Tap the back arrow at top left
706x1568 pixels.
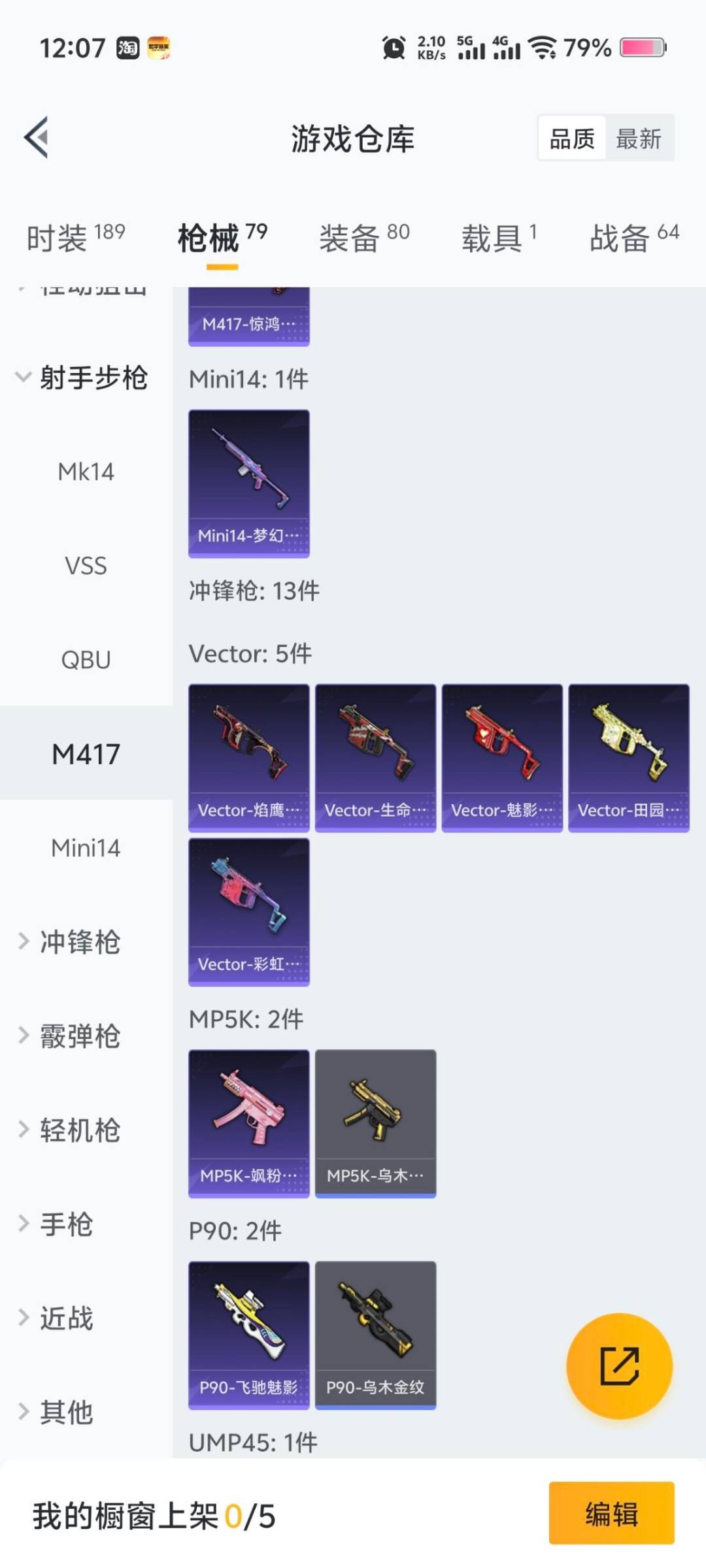click(x=37, y=137)
